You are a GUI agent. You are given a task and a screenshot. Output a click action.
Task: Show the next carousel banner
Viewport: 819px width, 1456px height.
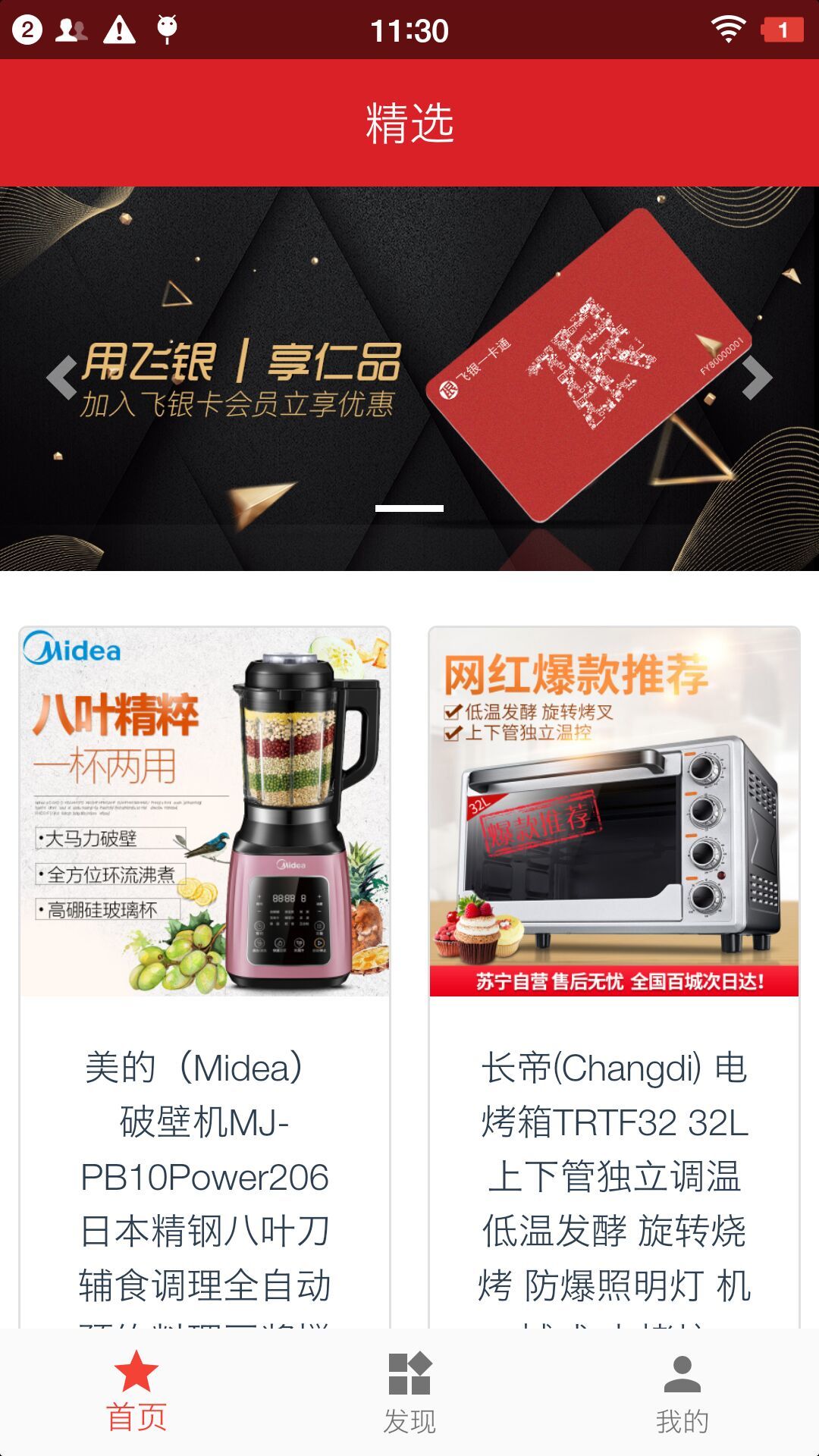click(756, 377)
